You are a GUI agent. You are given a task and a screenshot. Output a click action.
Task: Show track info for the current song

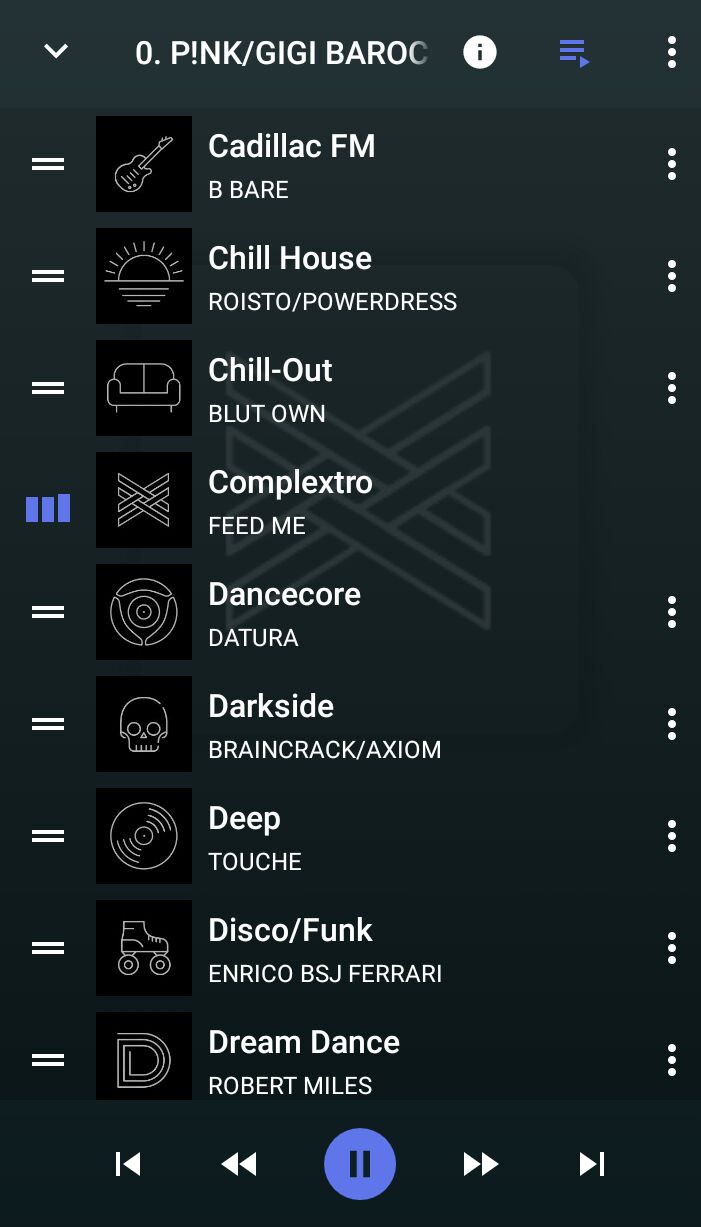pyautogui.click(x=480, y=52)
